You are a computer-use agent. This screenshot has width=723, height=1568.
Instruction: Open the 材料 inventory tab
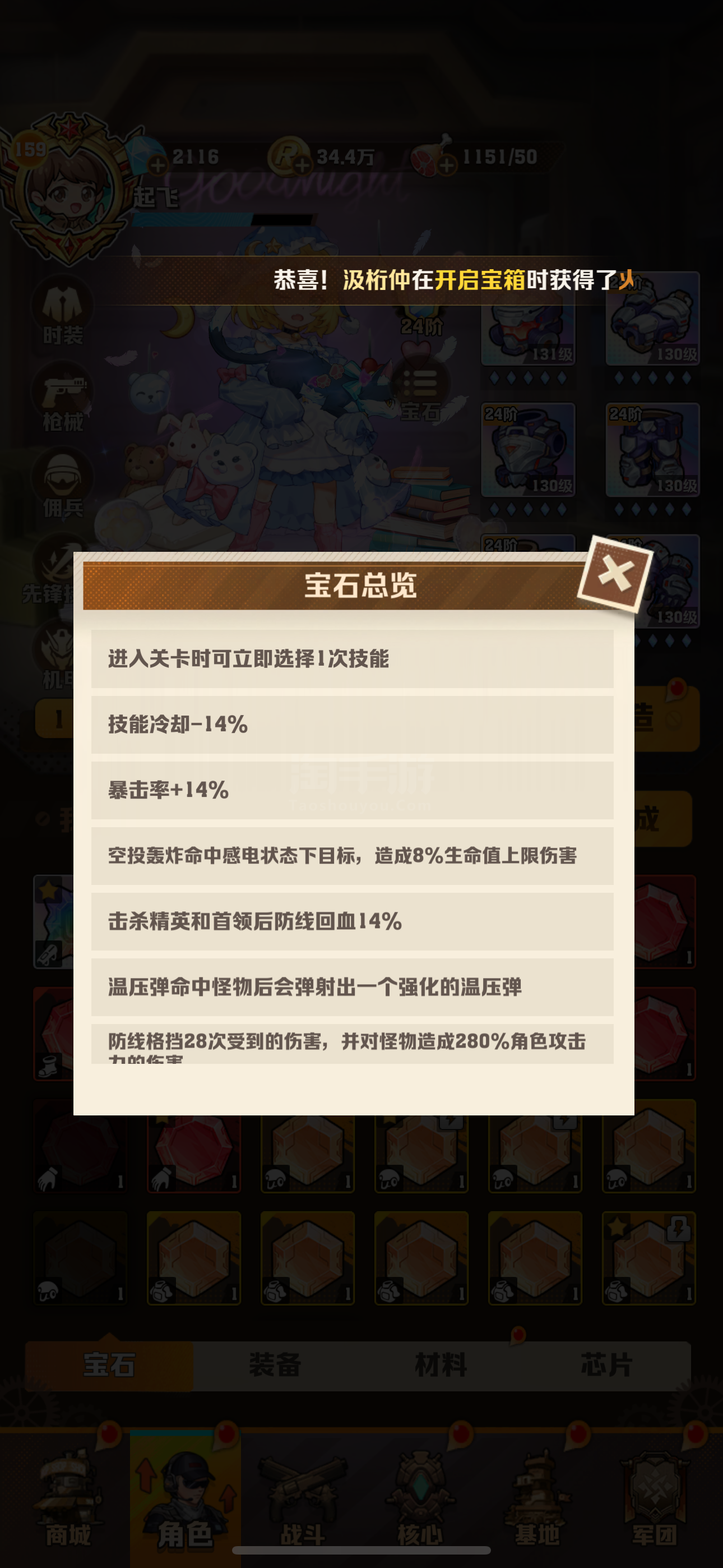pyautogui.click(x=441, y=1366)
